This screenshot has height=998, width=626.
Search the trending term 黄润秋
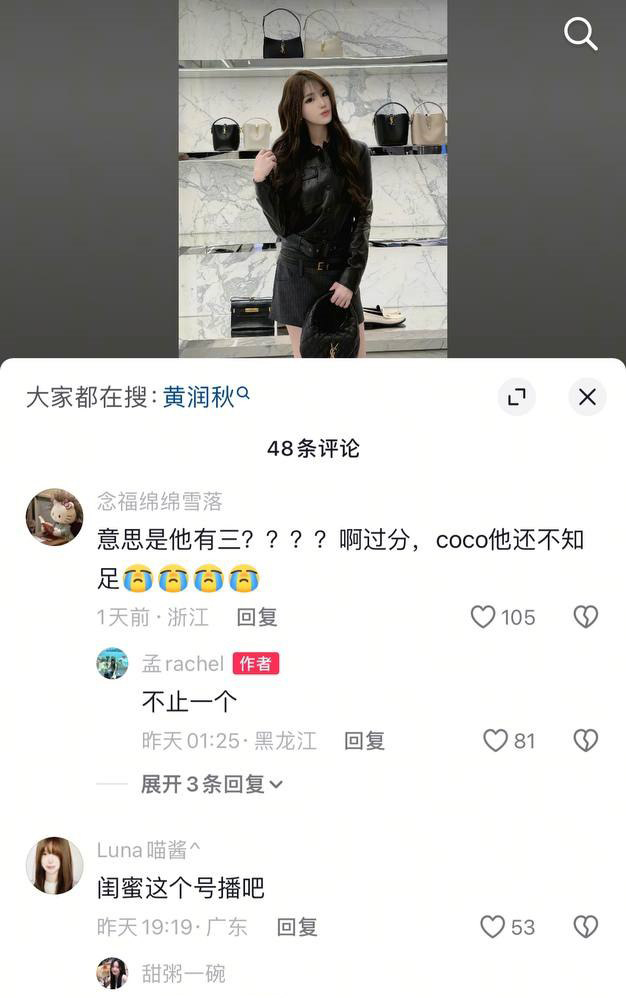(200, 397)
